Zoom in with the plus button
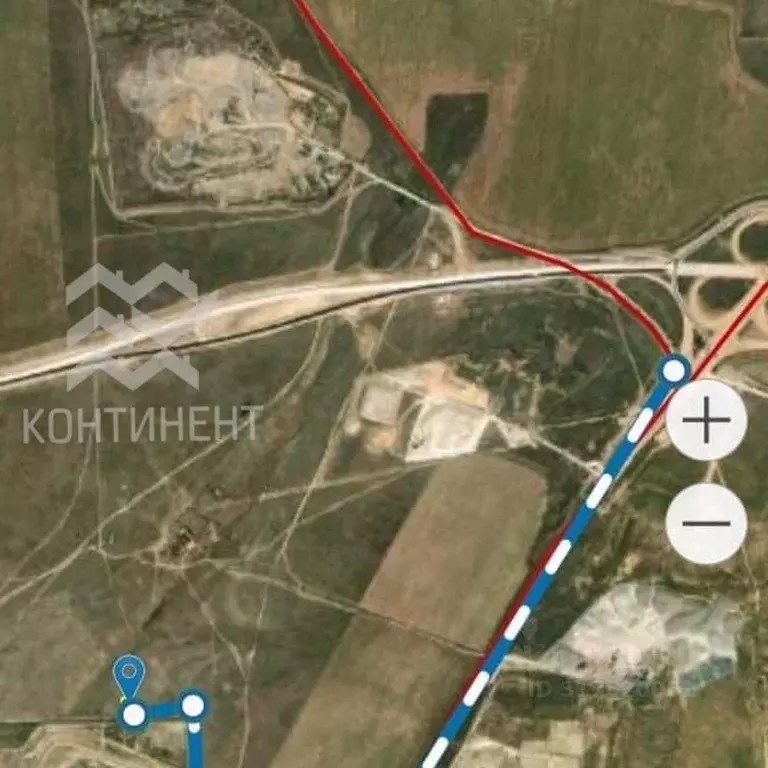 click(707, 420)
